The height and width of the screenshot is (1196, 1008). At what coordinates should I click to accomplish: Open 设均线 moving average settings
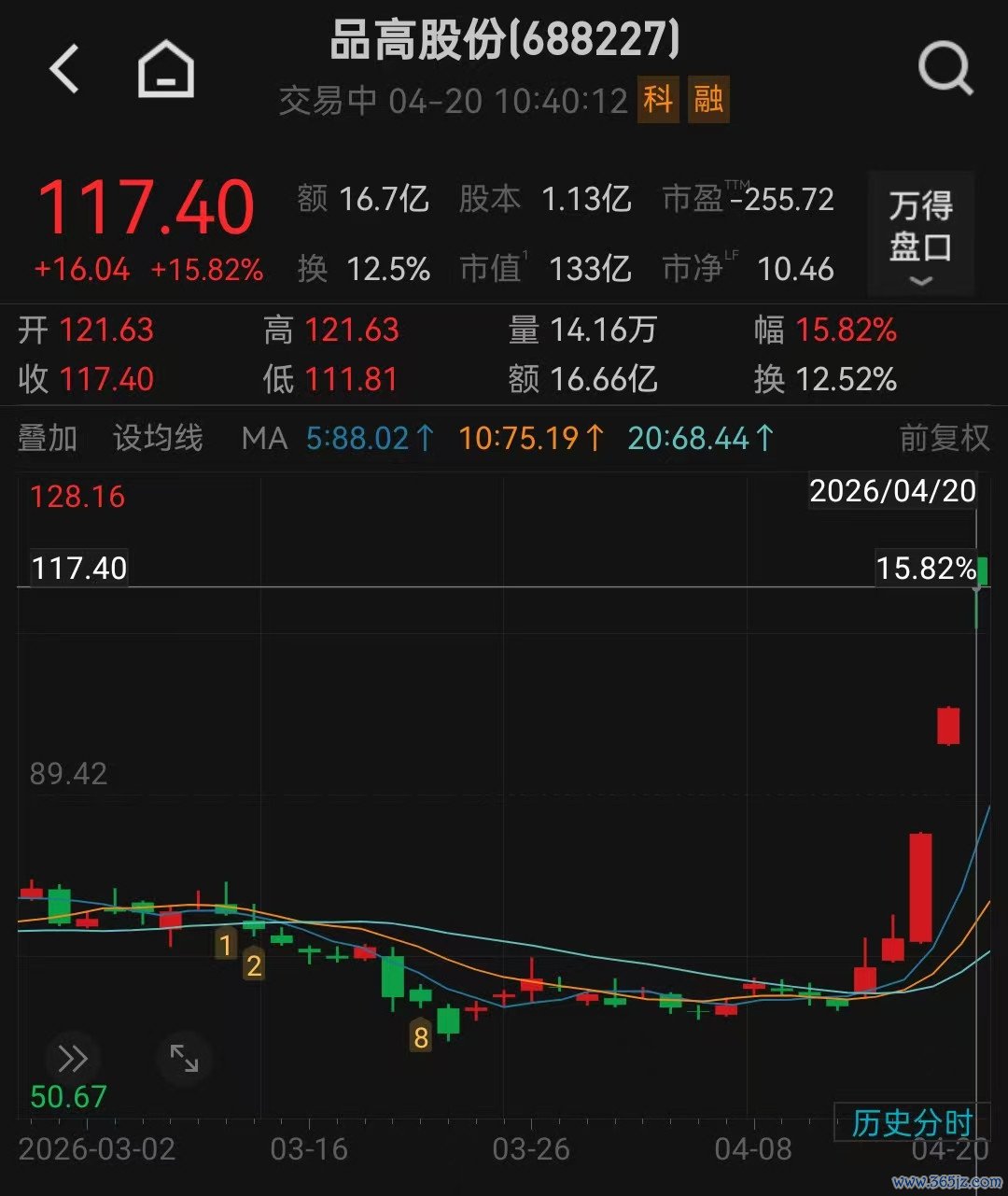(x=158, y=438)
